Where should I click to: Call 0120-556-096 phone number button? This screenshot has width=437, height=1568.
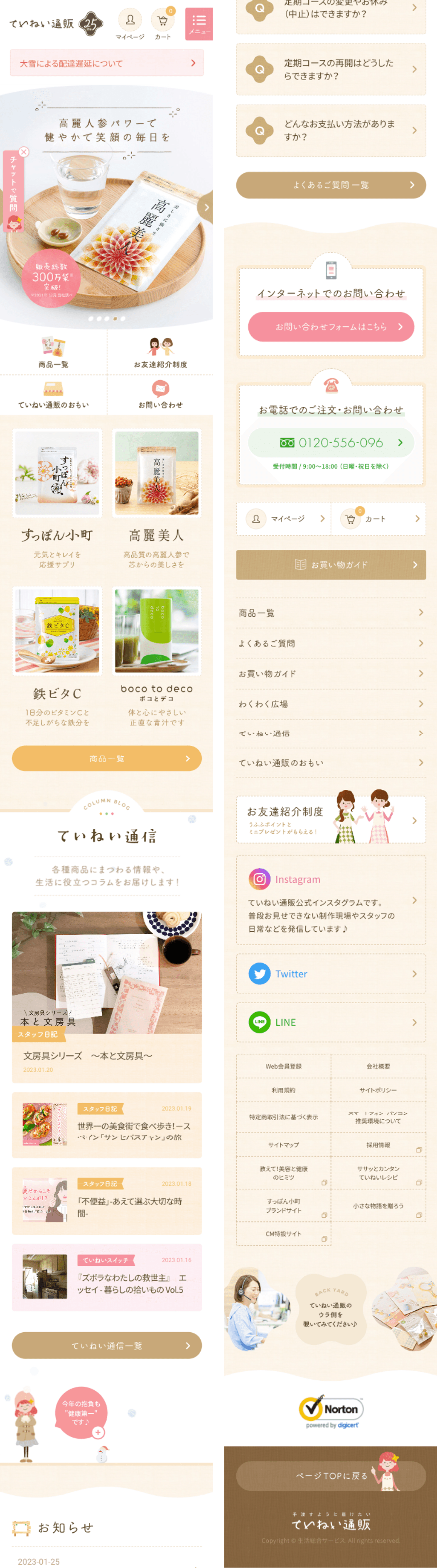click(x=331, y=442)
